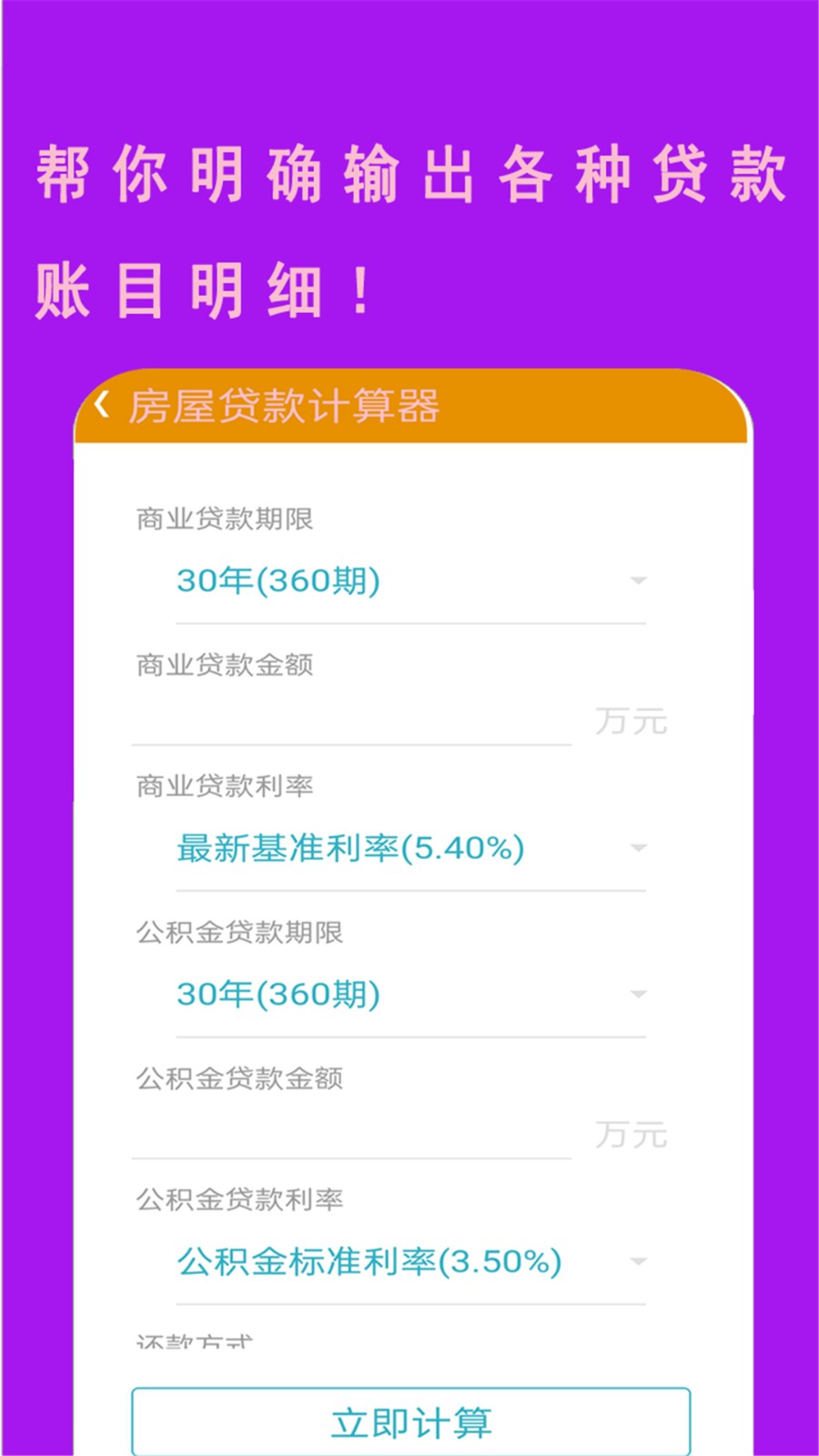The height and width of the screenshot is (1456, 819).
Task: Click the 万元 unit label beside fund amount
Action: [x=632, y=1133]
